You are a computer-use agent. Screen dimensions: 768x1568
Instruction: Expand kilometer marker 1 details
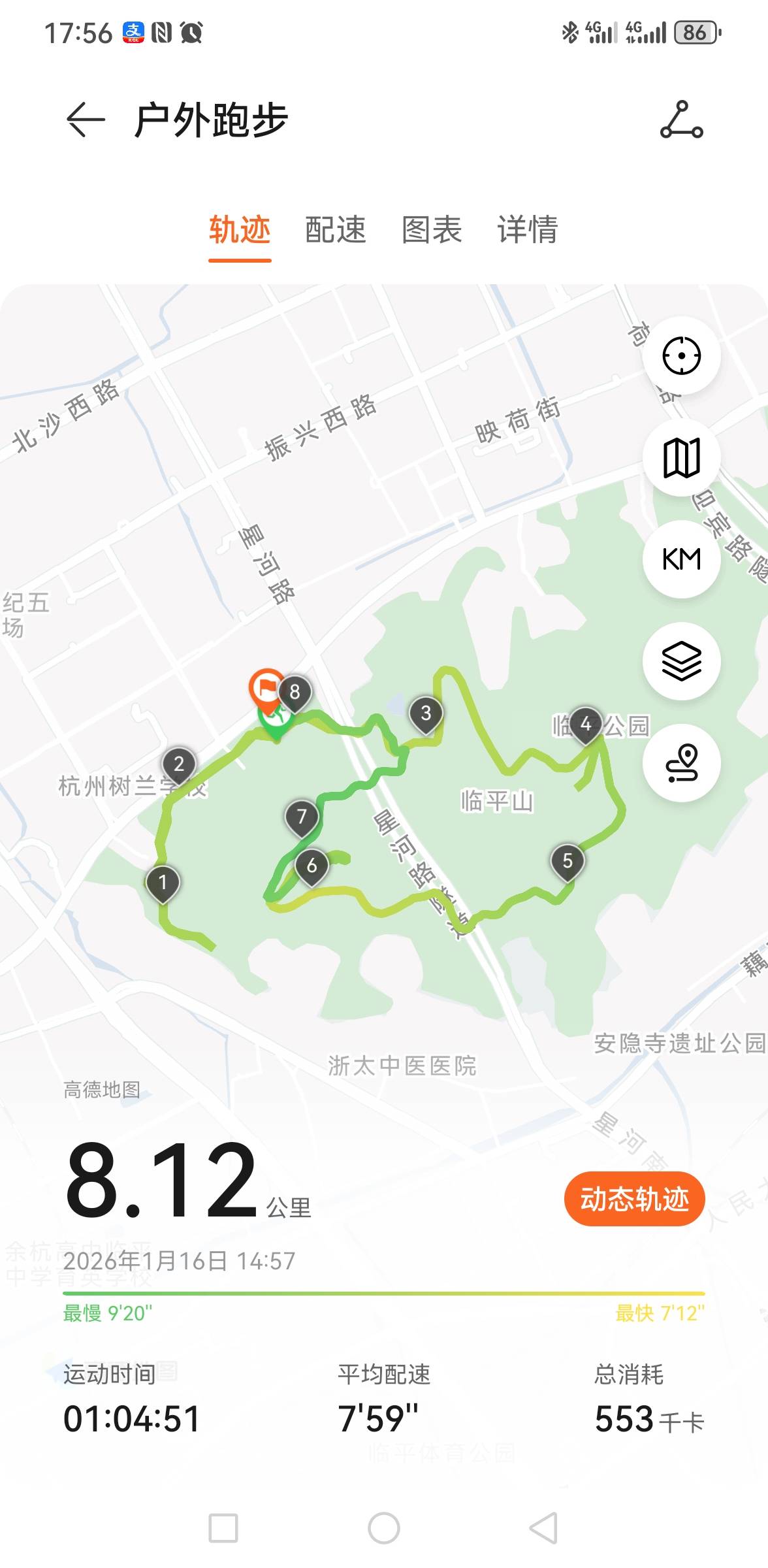162,883
